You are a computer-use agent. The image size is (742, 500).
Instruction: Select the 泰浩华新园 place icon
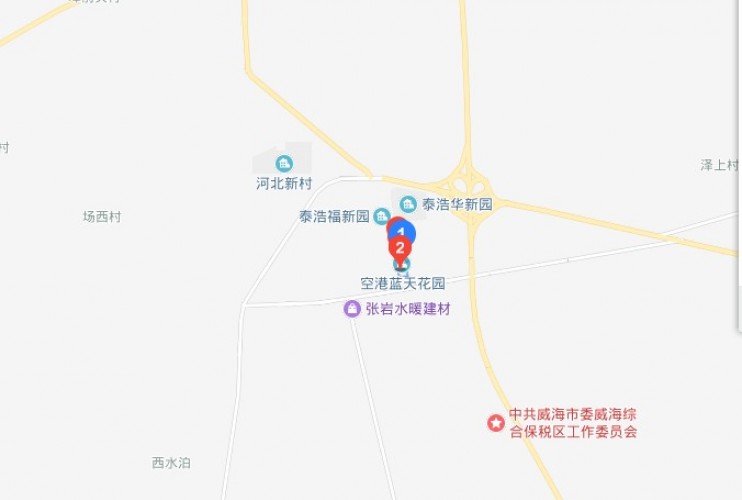408,204
